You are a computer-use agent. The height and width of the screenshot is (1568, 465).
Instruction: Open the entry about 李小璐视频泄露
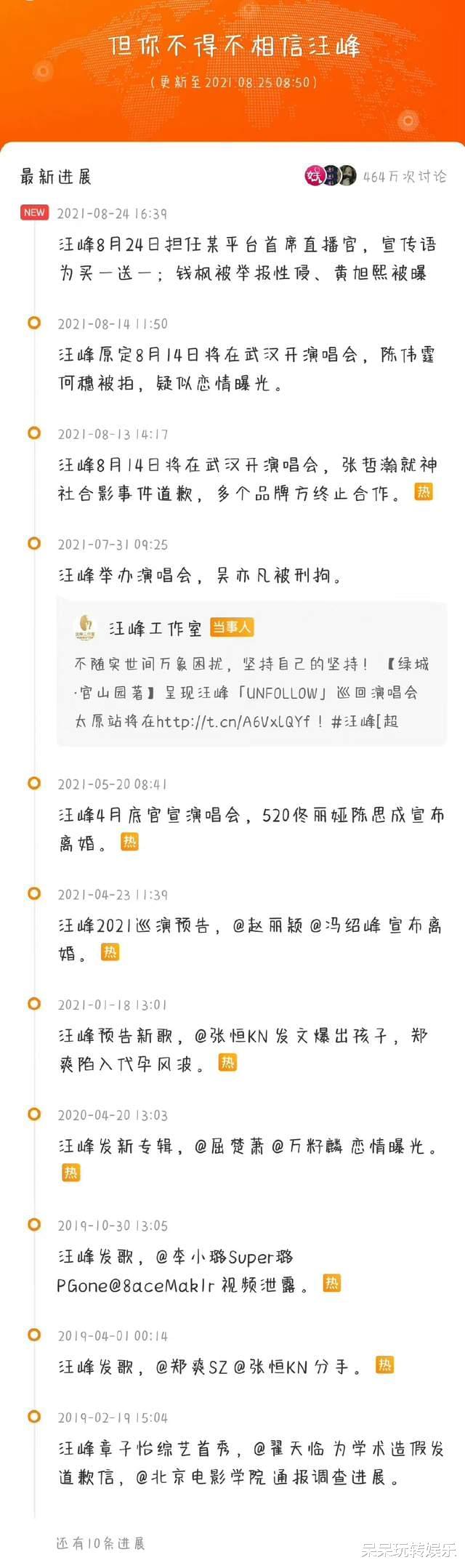click(196, 1271)
